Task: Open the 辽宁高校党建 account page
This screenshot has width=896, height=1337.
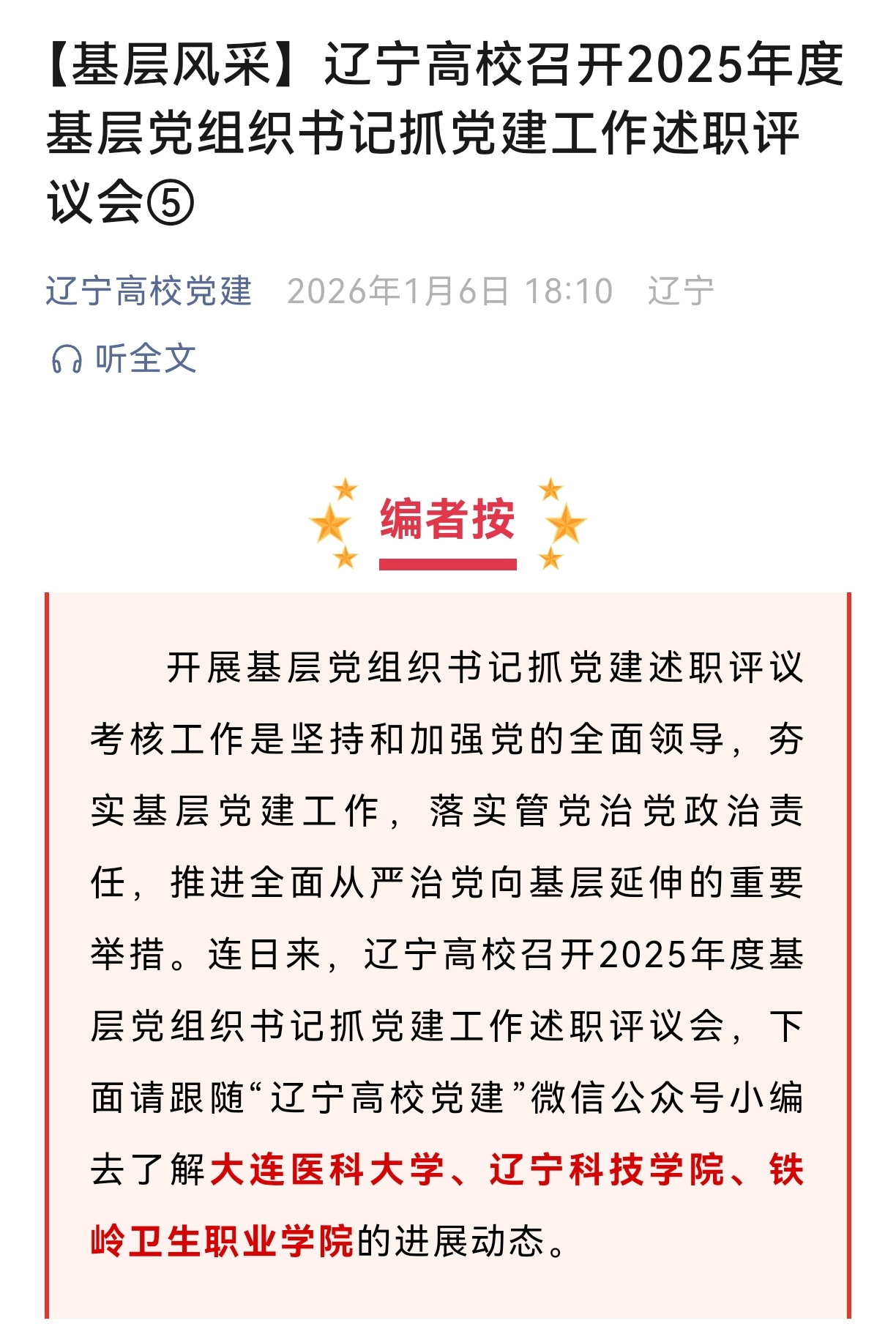Action: pos(149,291)
